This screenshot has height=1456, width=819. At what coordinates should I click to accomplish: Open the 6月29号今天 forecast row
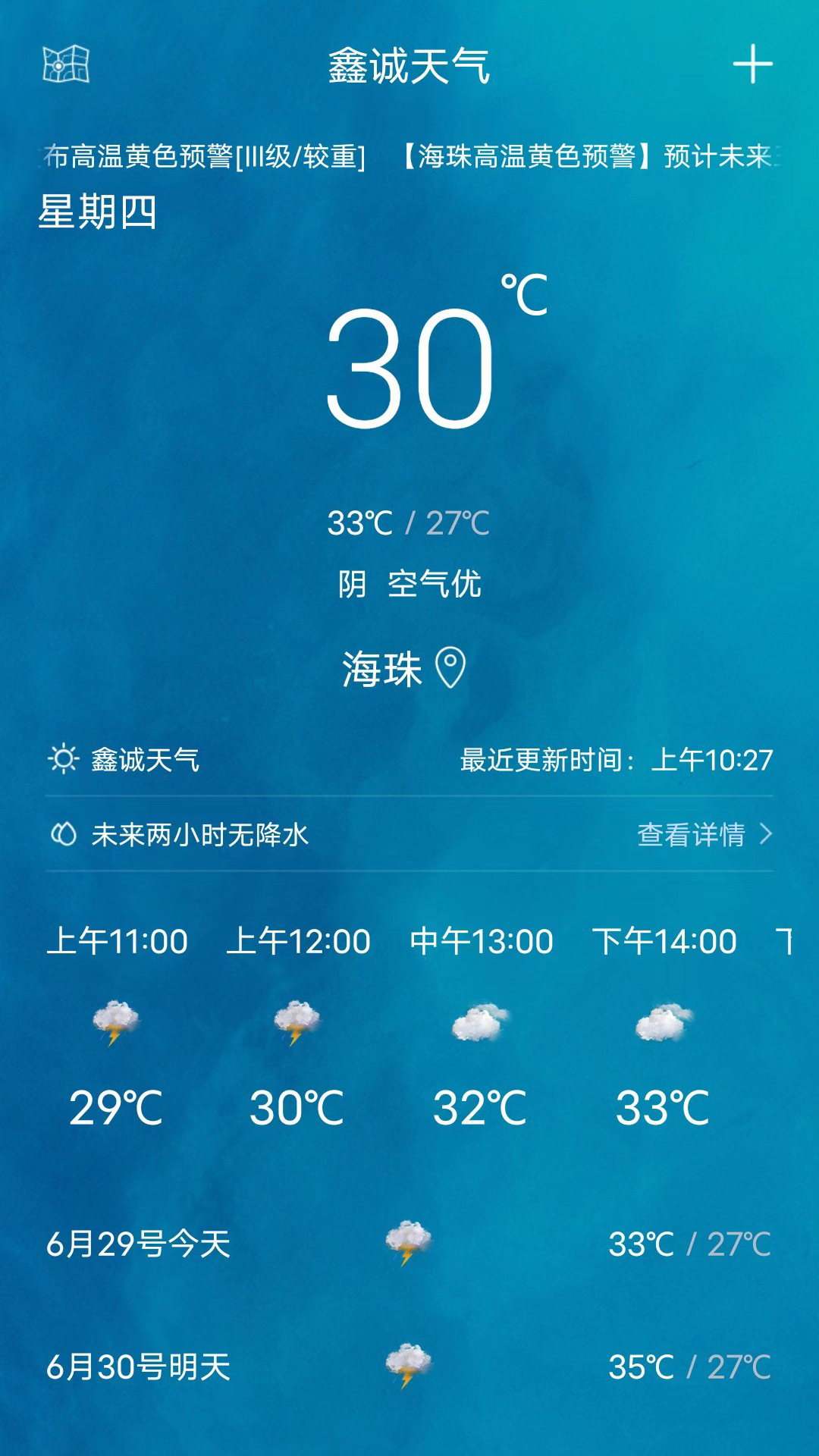(409, 1244)
